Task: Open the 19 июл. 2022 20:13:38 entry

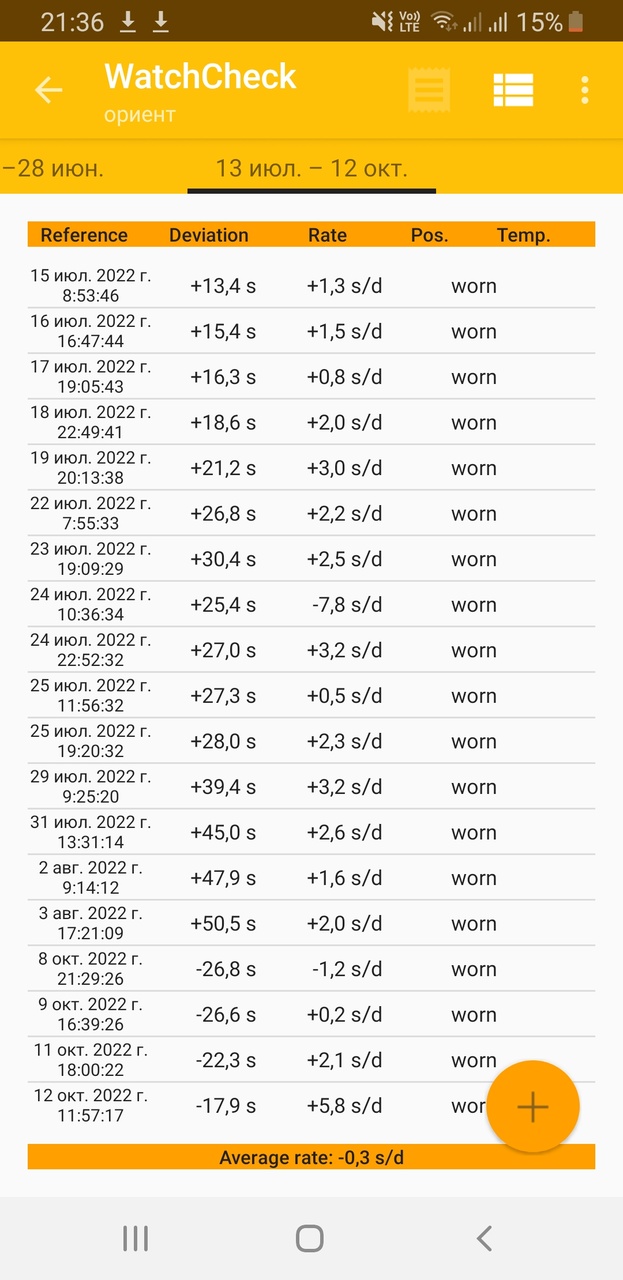Action: [311, 468]
